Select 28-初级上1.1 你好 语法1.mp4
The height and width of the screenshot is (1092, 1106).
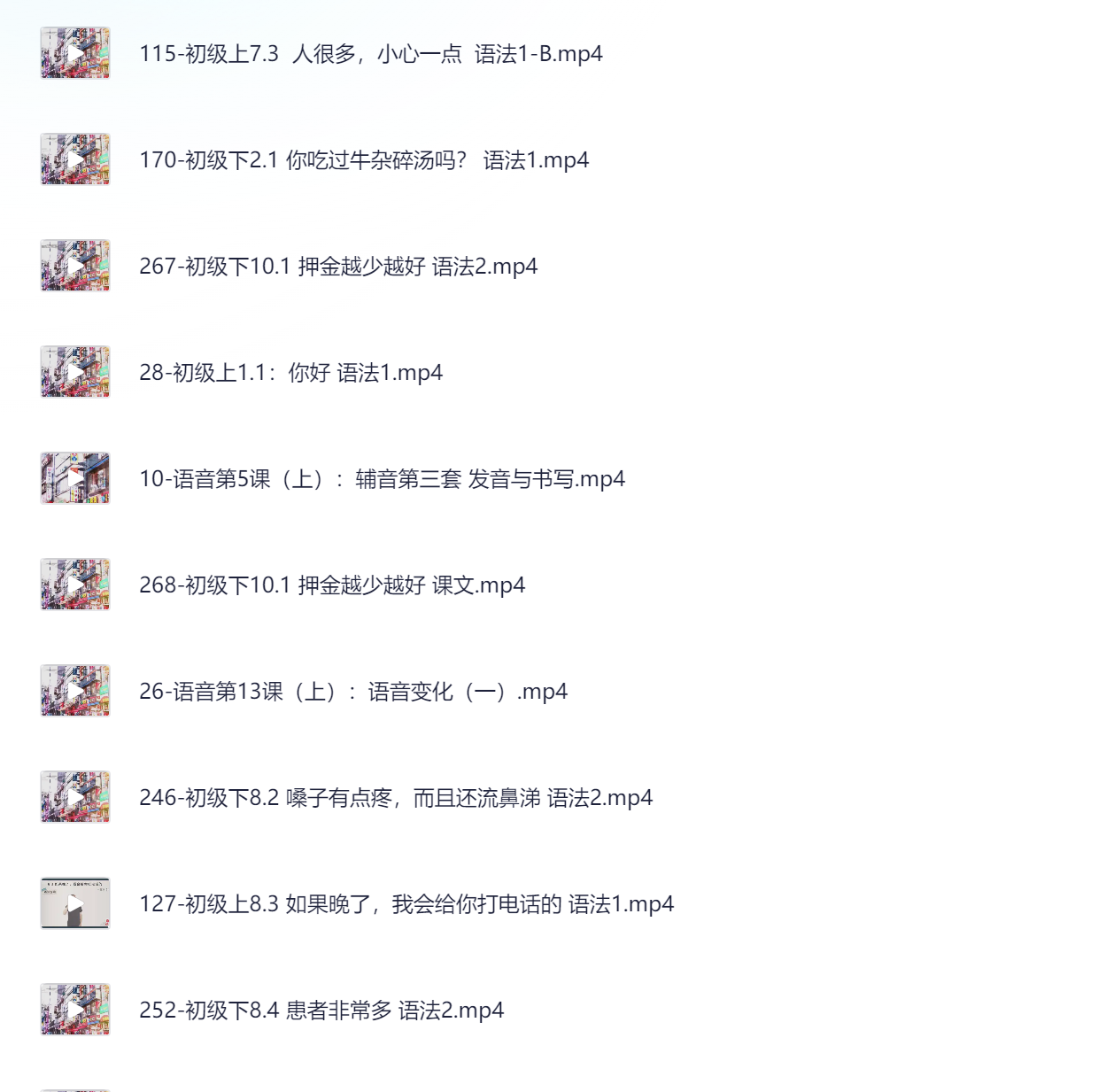click(290, 373)
